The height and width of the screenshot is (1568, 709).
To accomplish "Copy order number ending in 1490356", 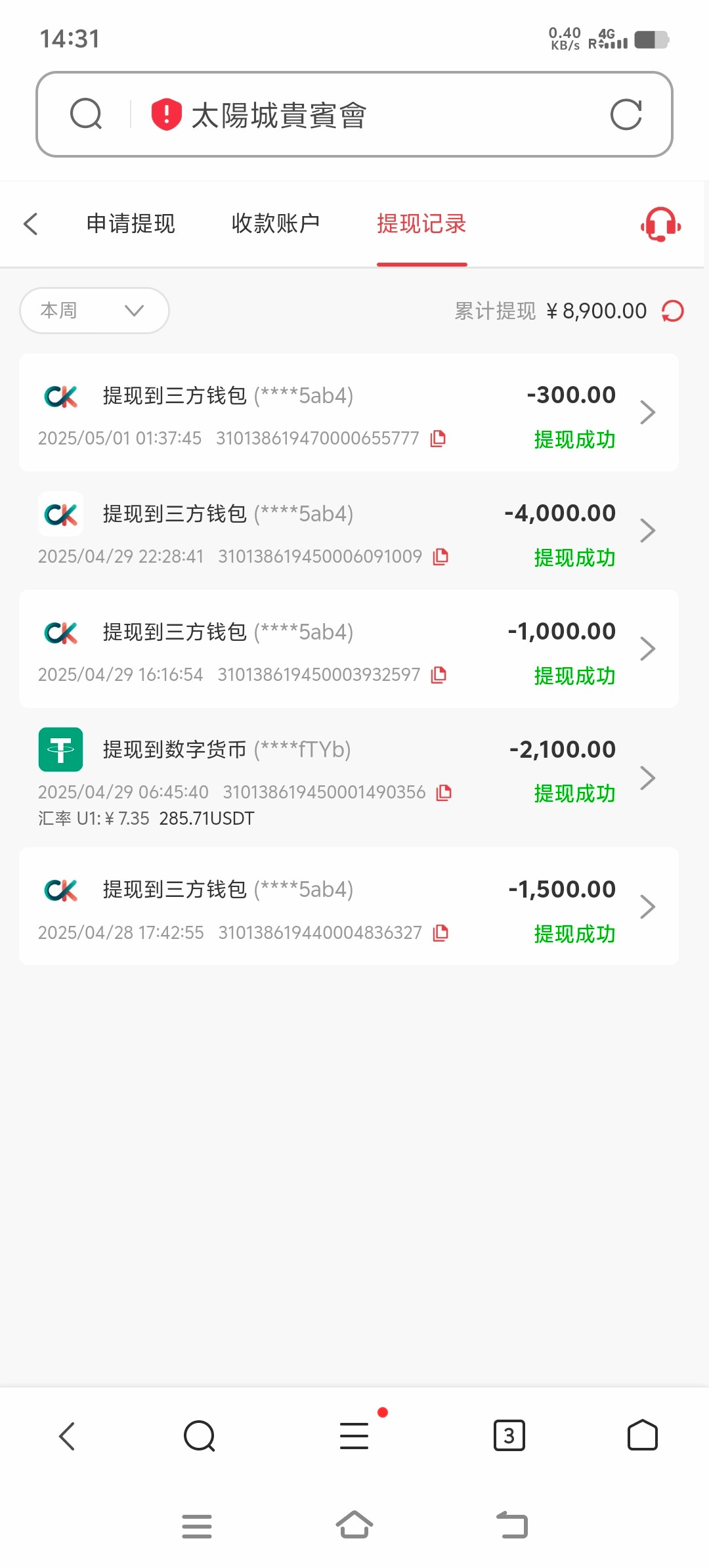I will (x=444, y=793).
